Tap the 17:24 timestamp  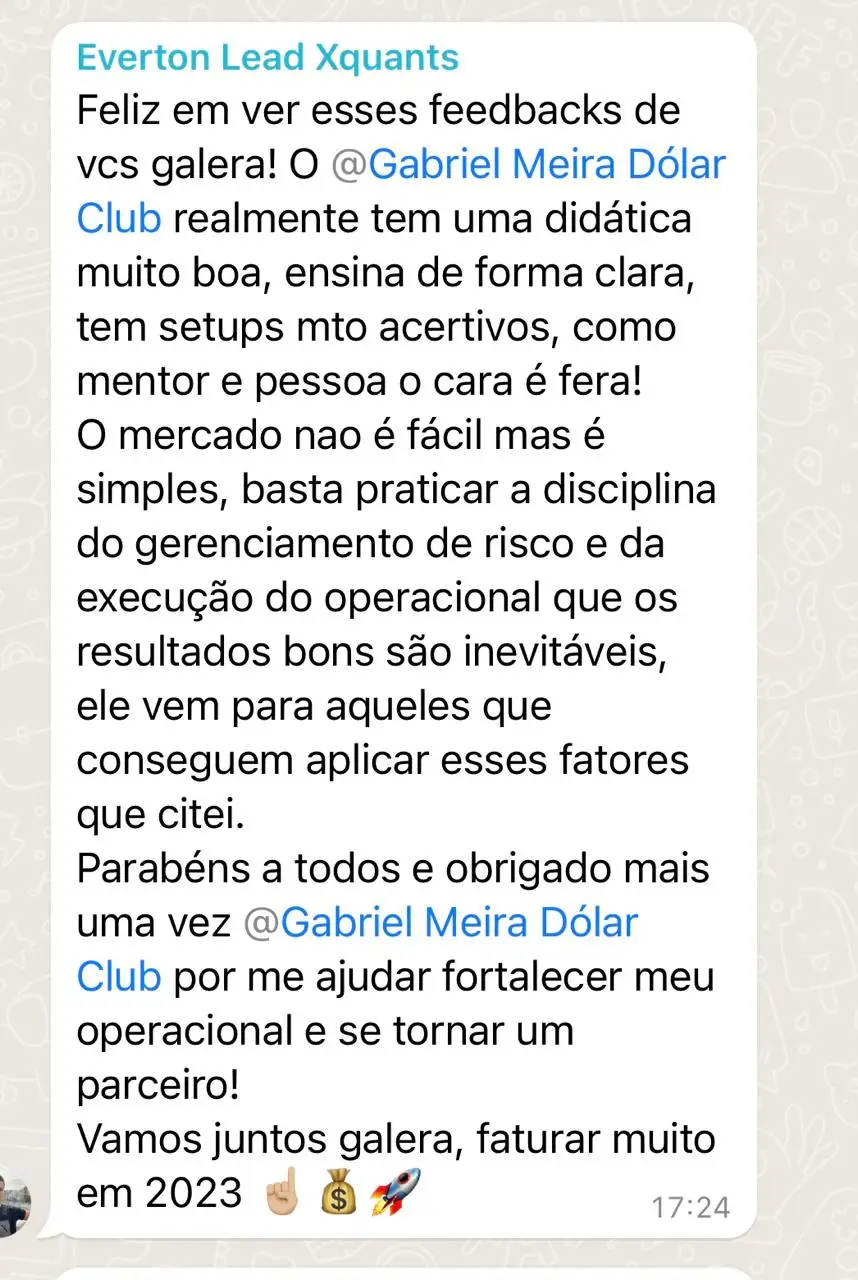tap(693, 1208)
